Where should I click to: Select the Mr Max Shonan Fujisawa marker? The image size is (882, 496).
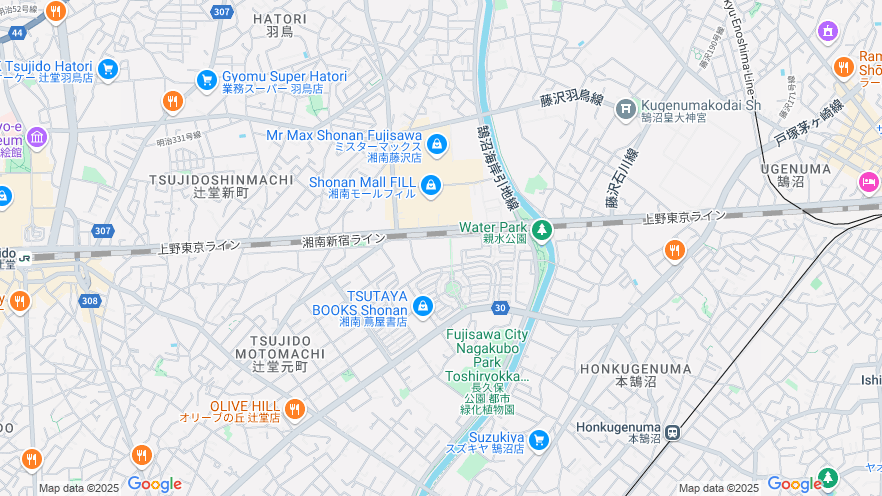click(436, 145)
